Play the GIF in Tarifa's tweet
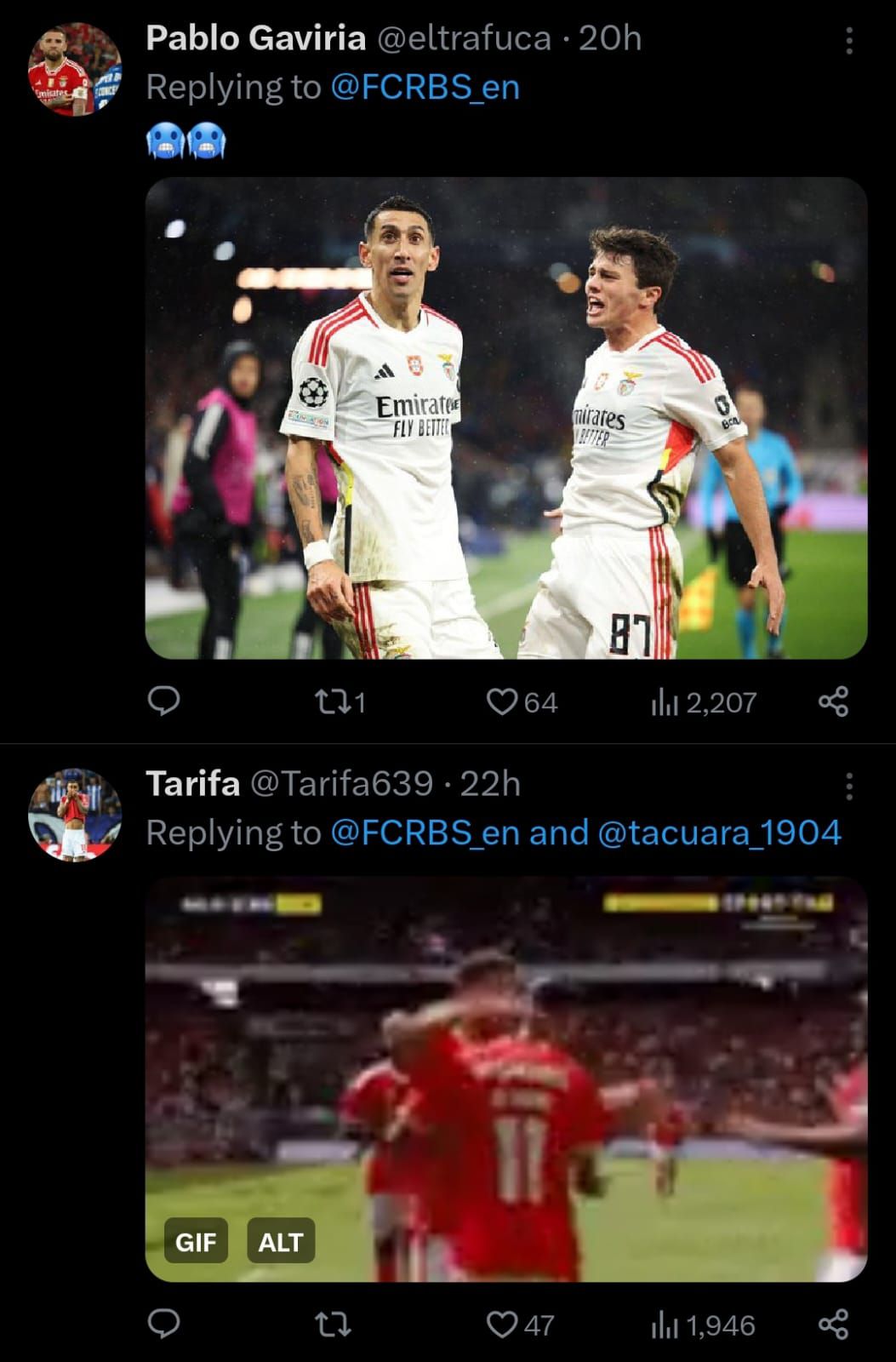The image size is (896, 1362). coord(506,1077)
